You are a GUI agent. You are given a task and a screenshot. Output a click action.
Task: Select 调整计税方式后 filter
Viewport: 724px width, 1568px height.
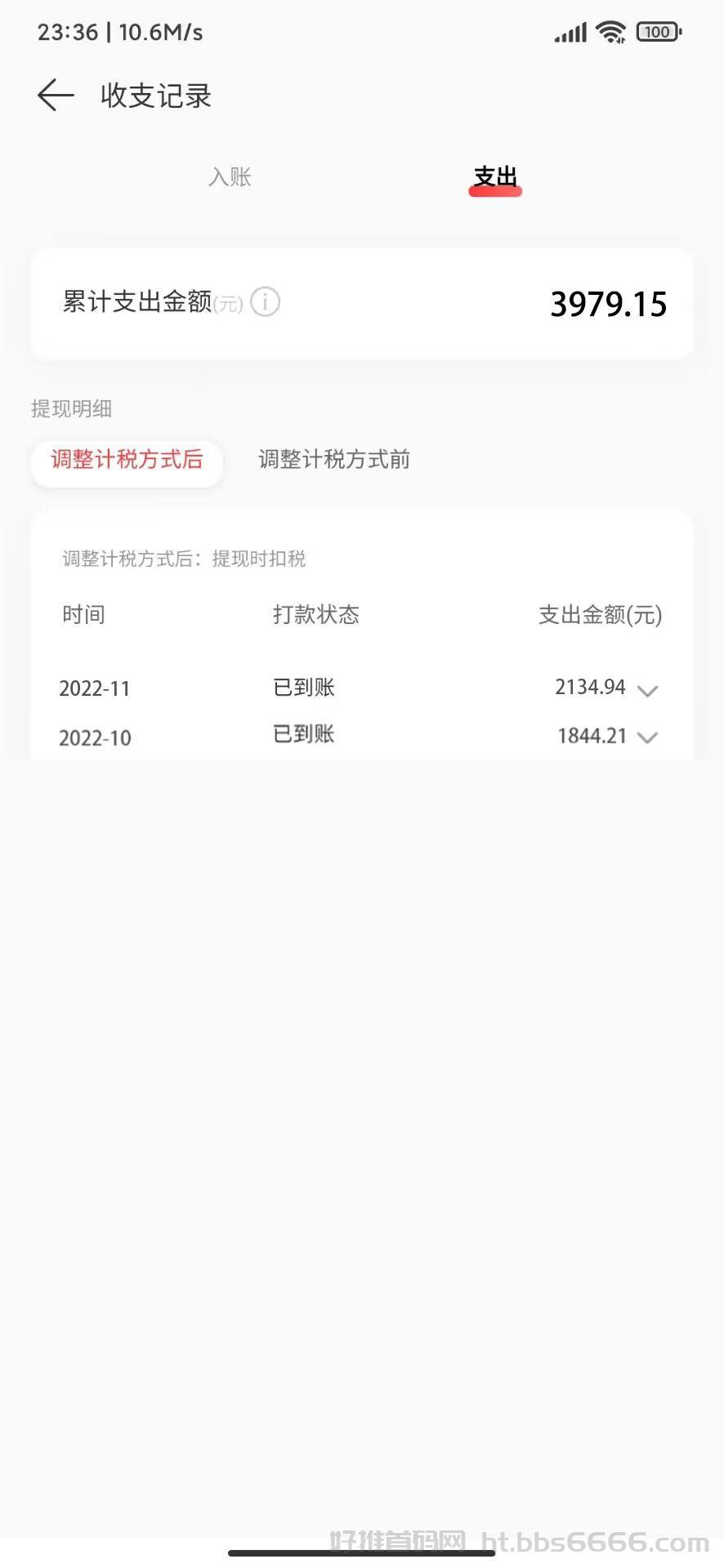pyautogui.click(x=127, y=460)
